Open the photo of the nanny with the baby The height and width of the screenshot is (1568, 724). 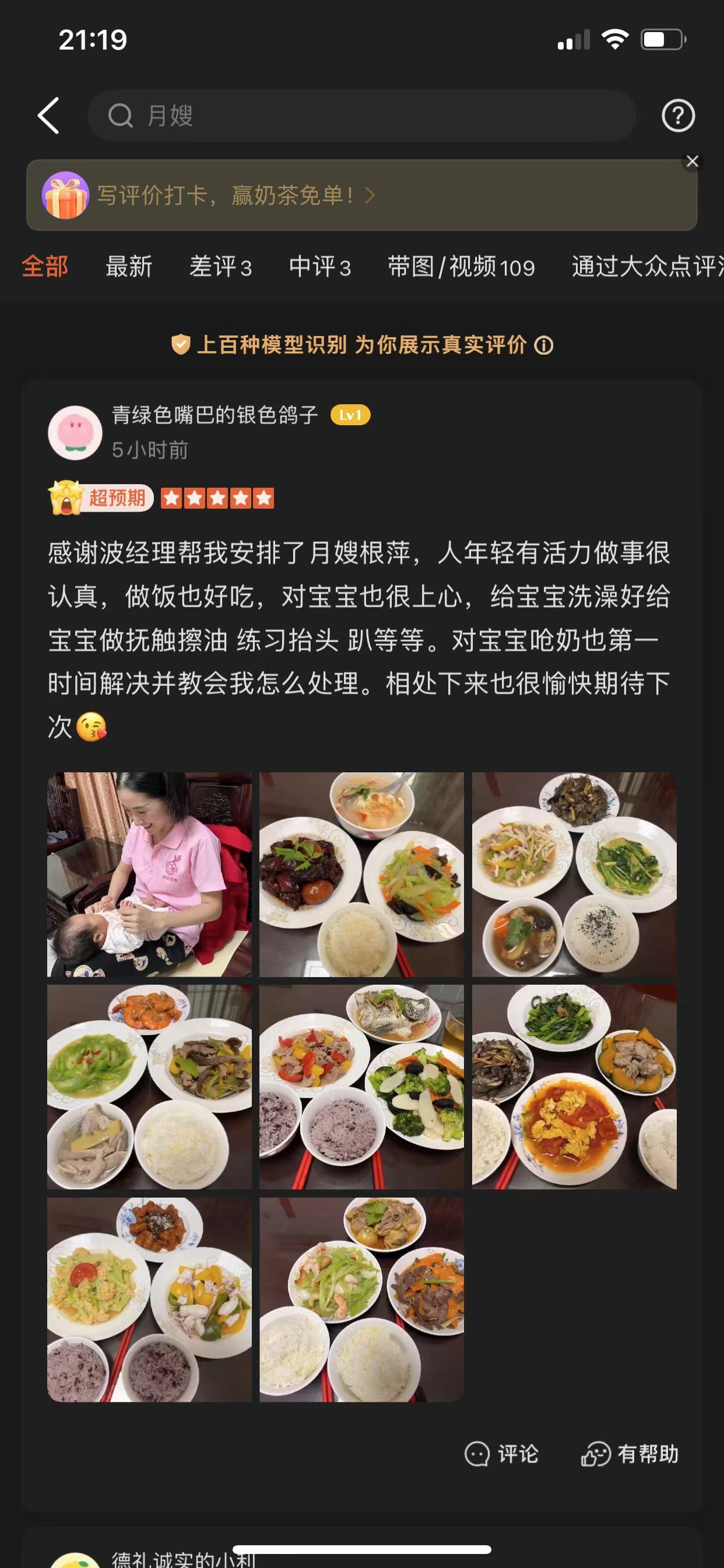[150, 874]
